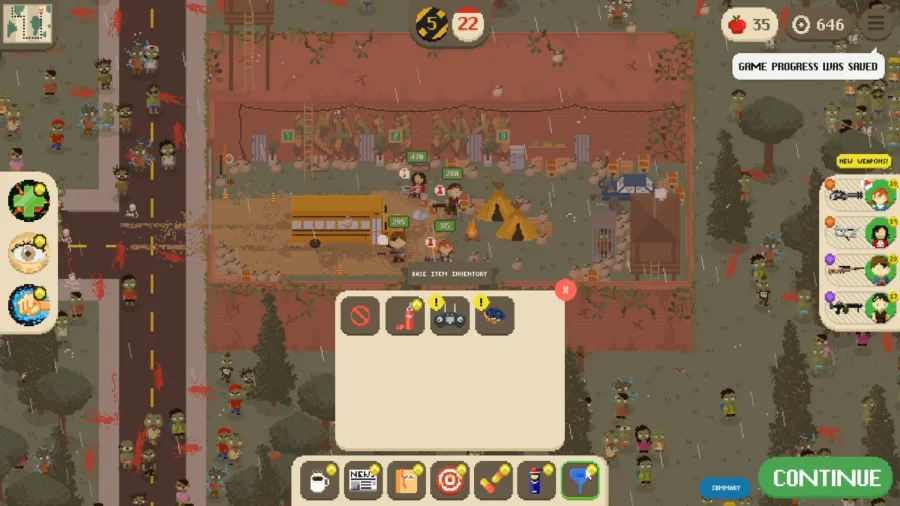Select the drone remote controller item
Viewport: 900px width, 506px height.
(x=450, y=317)
